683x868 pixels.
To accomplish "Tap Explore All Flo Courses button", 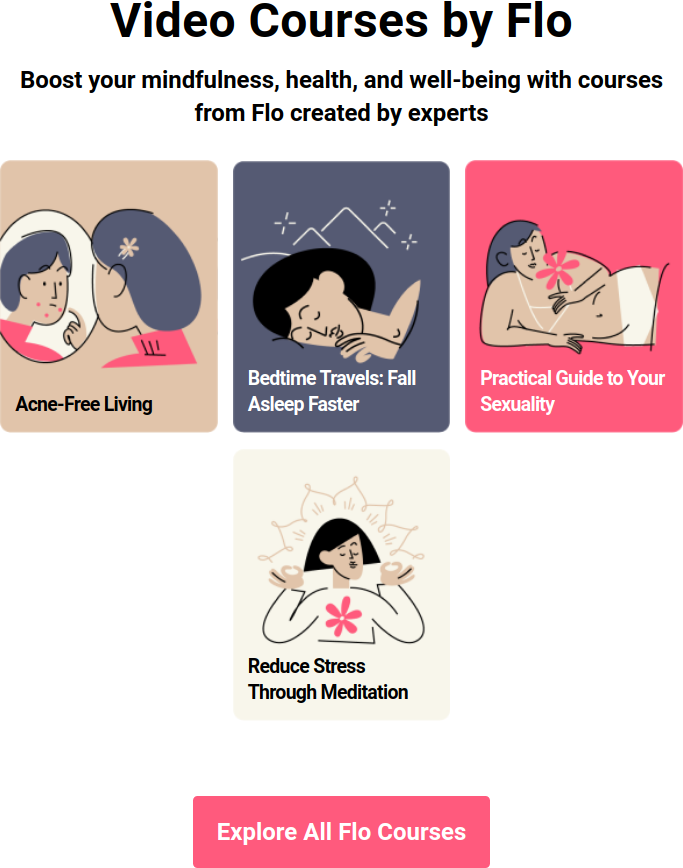I will point(341,832).
